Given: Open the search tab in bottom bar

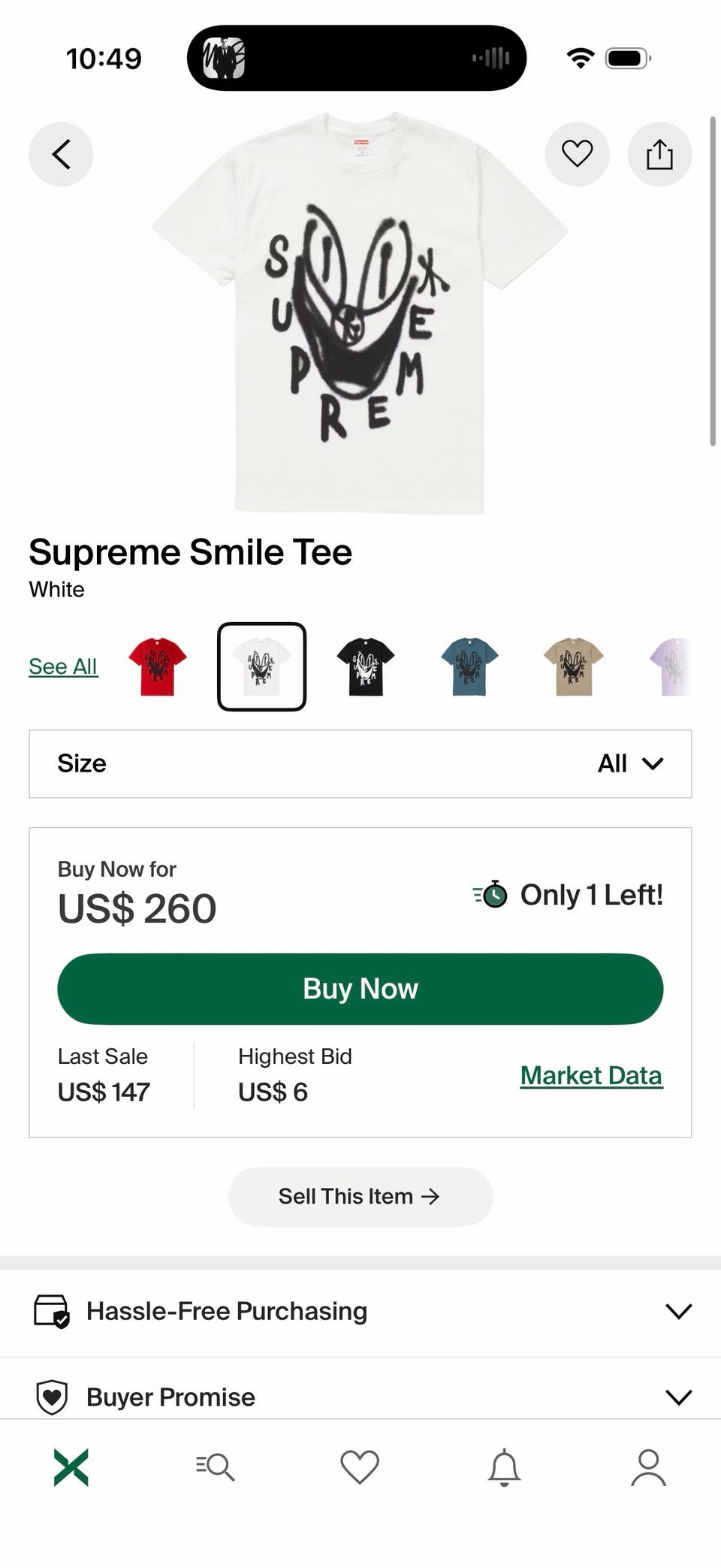Looking at the screenshot, I should [216, 1467].
